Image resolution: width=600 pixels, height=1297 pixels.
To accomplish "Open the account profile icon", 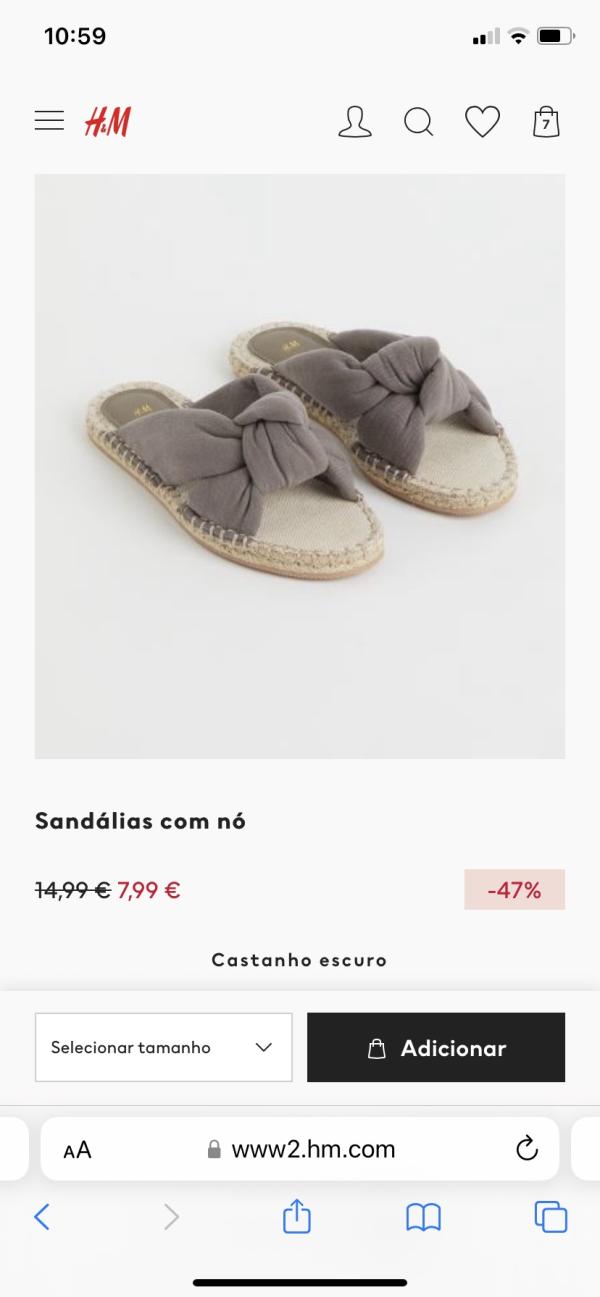I will [354, 122].
